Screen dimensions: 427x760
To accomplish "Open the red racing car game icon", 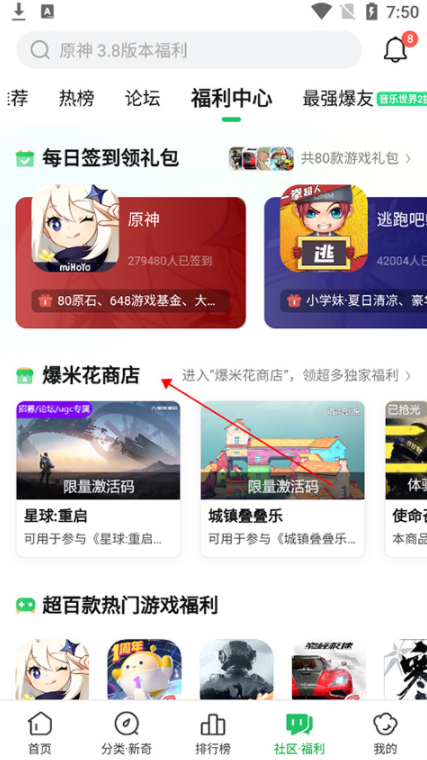I will point(329,669).
